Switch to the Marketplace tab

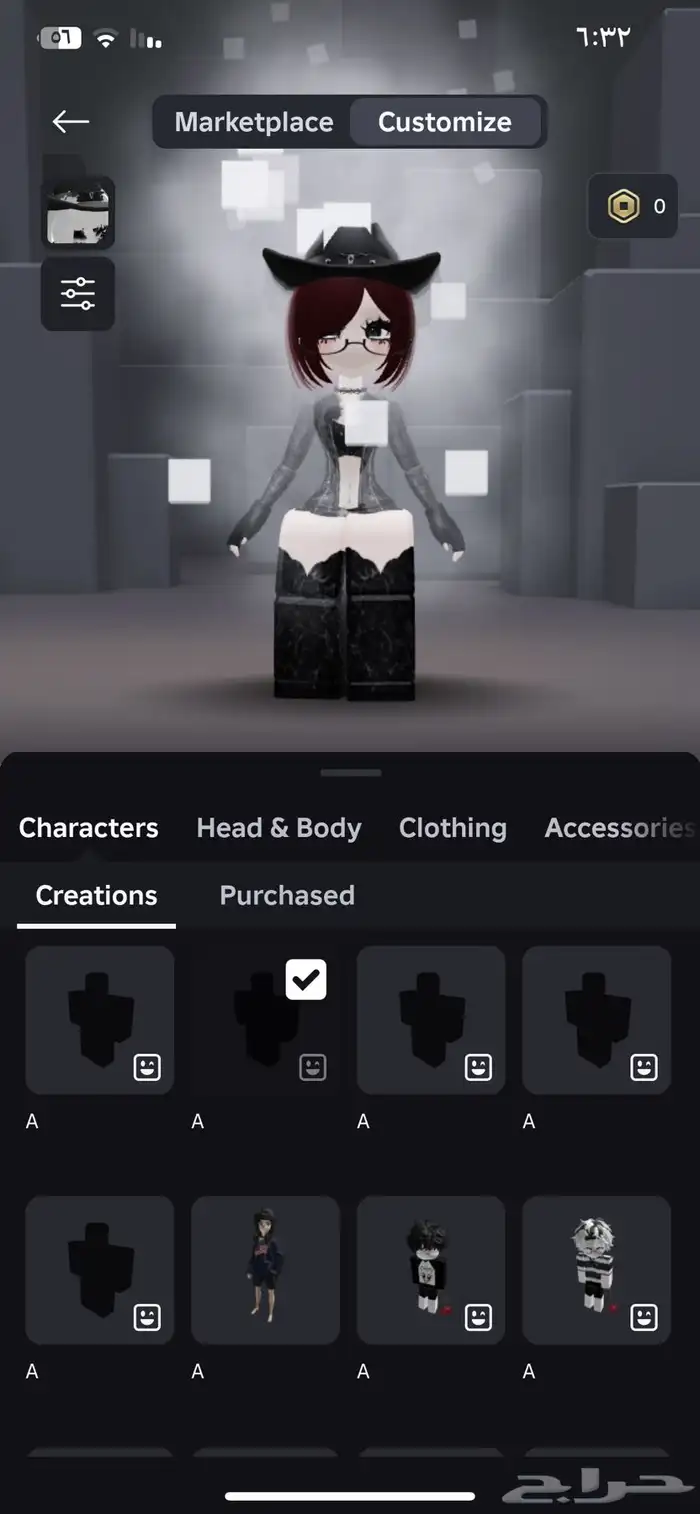pos(254,122)
